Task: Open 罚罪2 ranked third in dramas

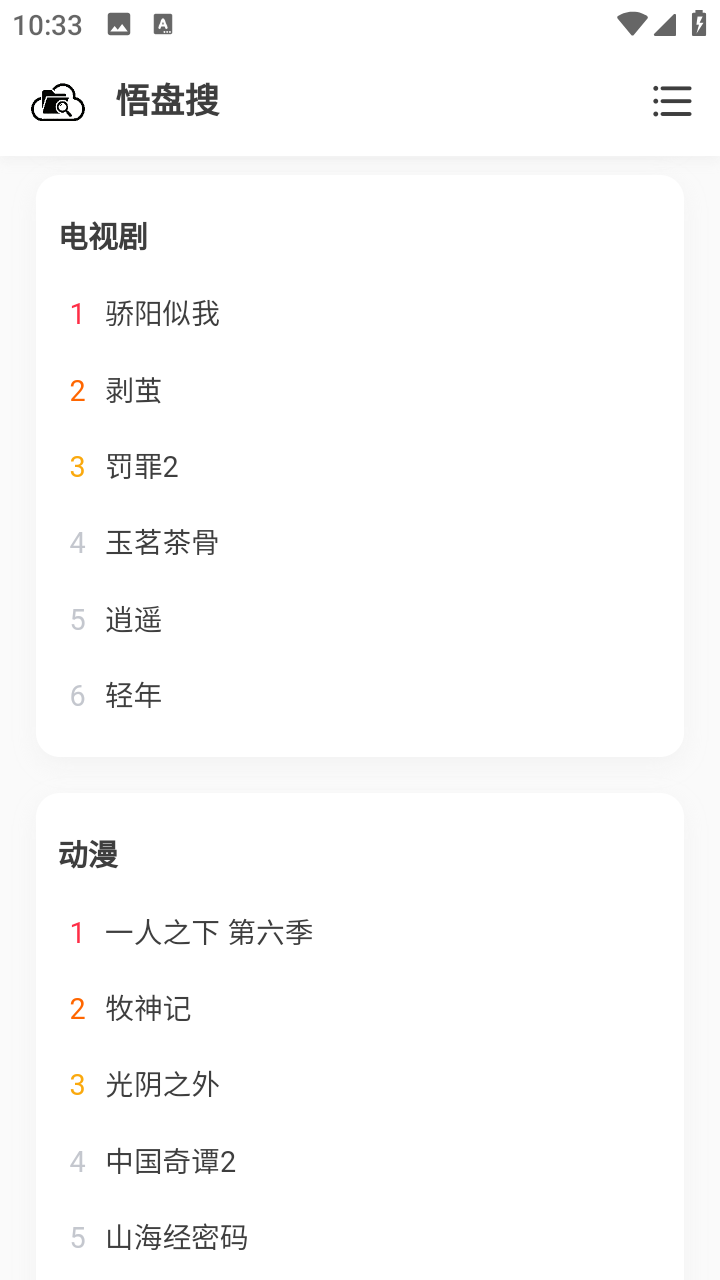Action: pyautogui.click(x=143, y=466)
